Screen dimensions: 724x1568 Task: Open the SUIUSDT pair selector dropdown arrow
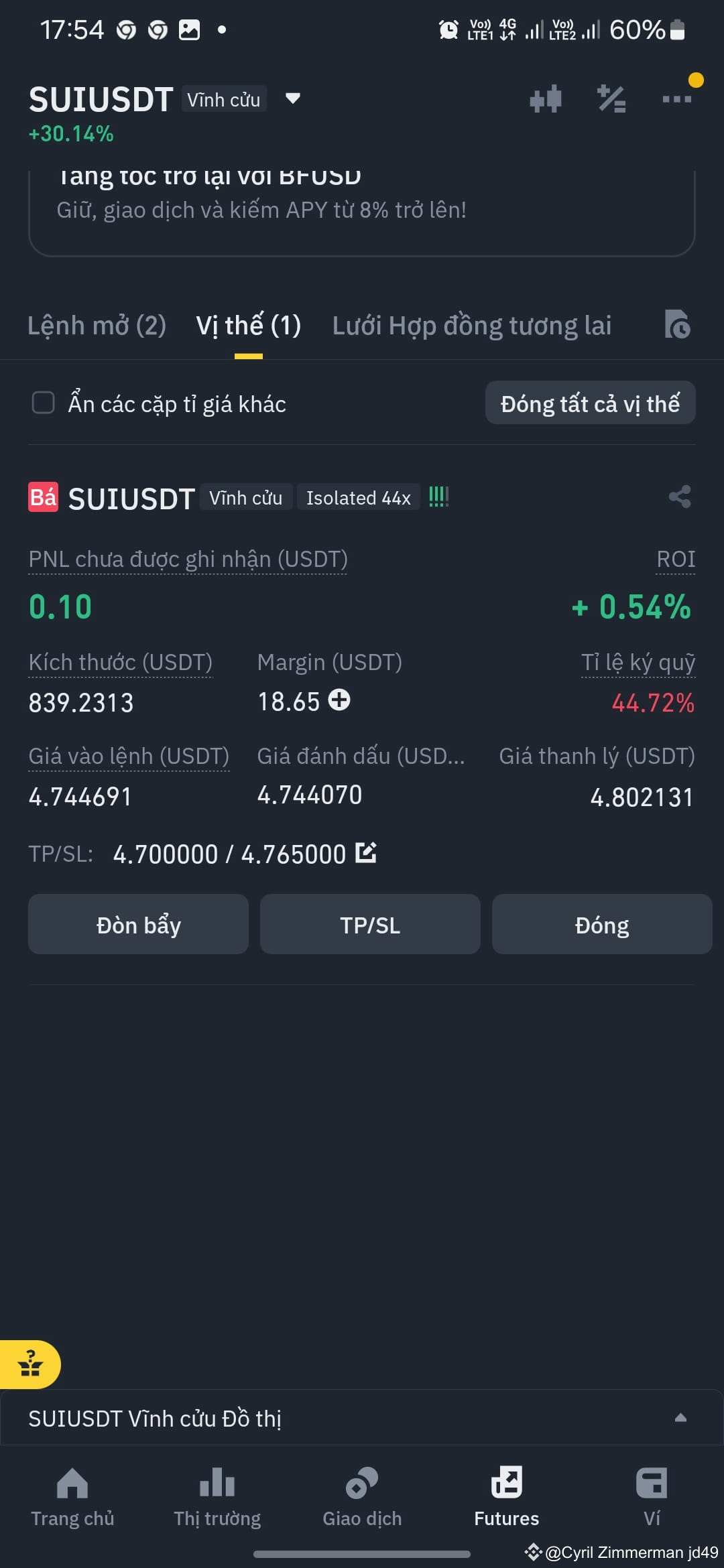[x=292, y=99]
